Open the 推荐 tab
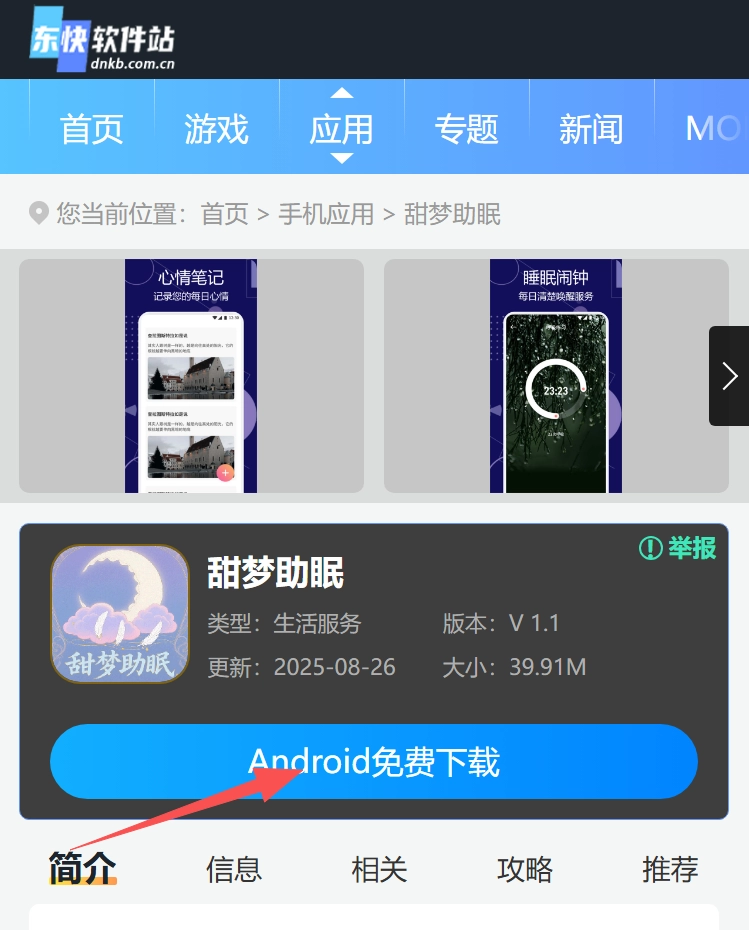 pos(670,869)
